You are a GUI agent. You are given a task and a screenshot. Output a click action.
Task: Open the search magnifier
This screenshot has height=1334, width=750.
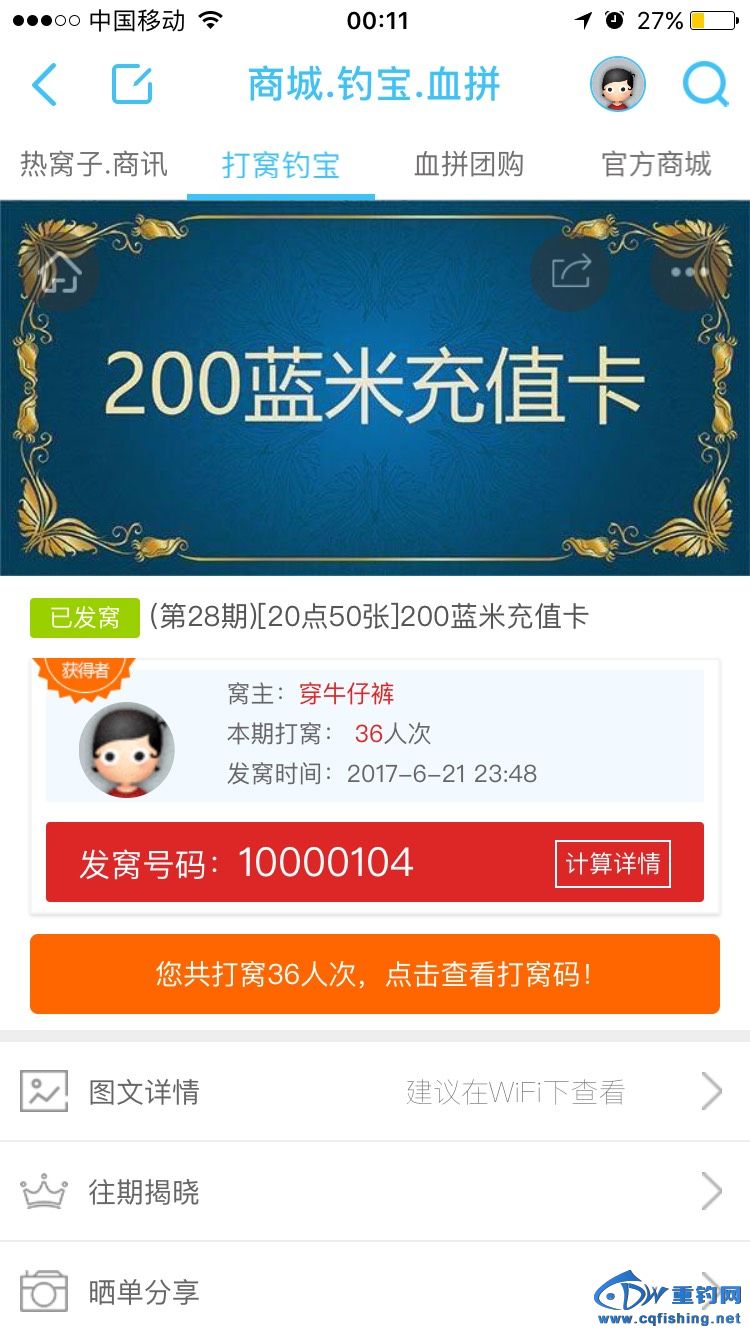click(706, 85)
